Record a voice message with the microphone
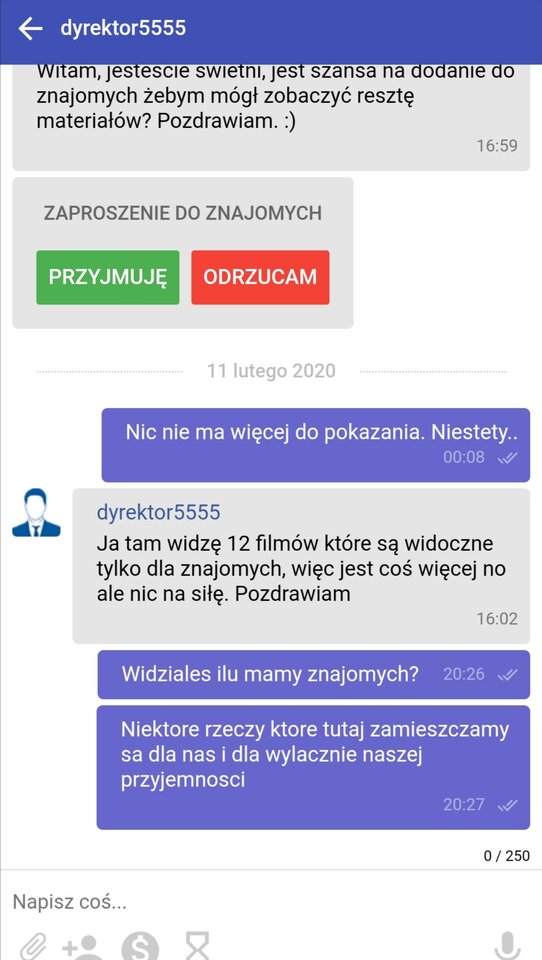 504,946
